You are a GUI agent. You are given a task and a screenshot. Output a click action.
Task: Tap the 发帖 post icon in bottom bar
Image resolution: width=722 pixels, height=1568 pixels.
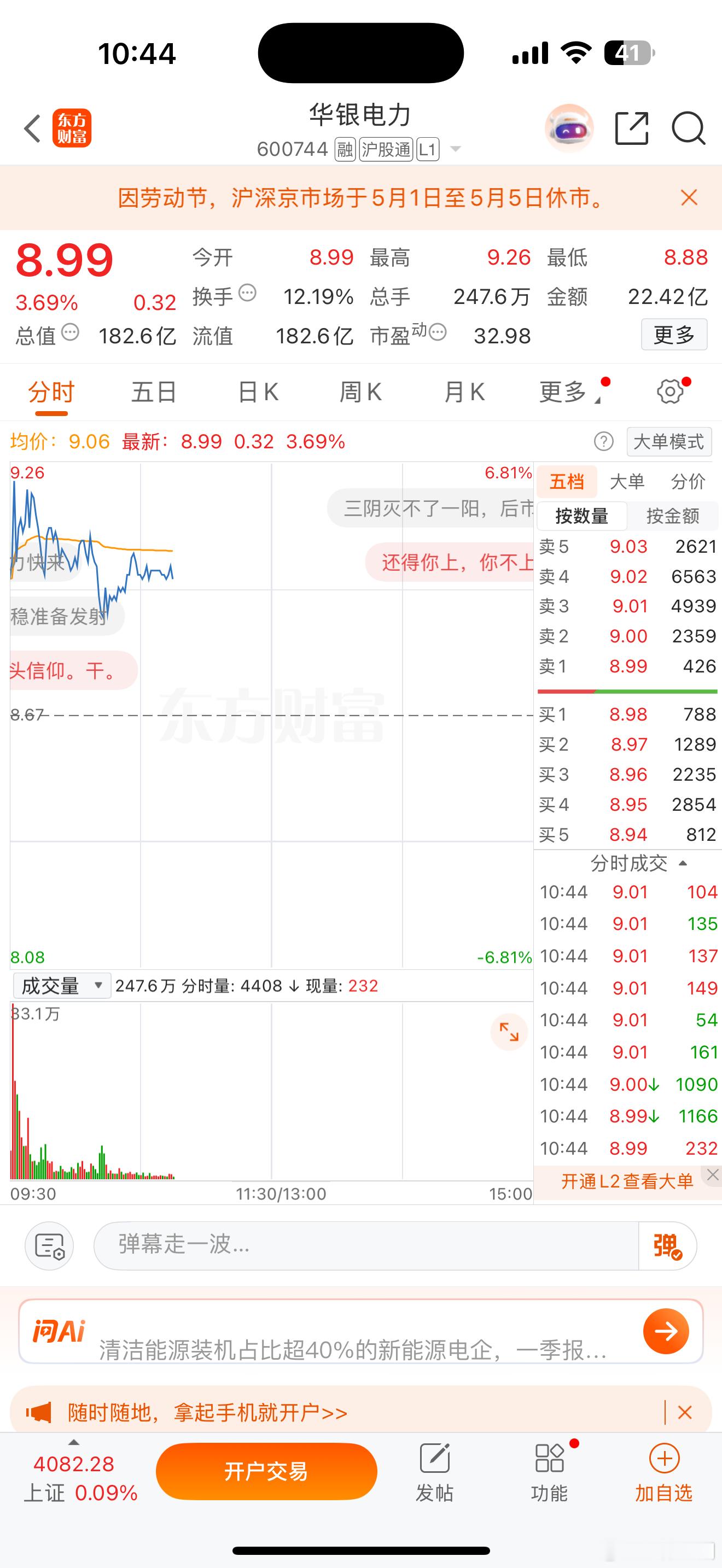click(x=435, y=1467)
